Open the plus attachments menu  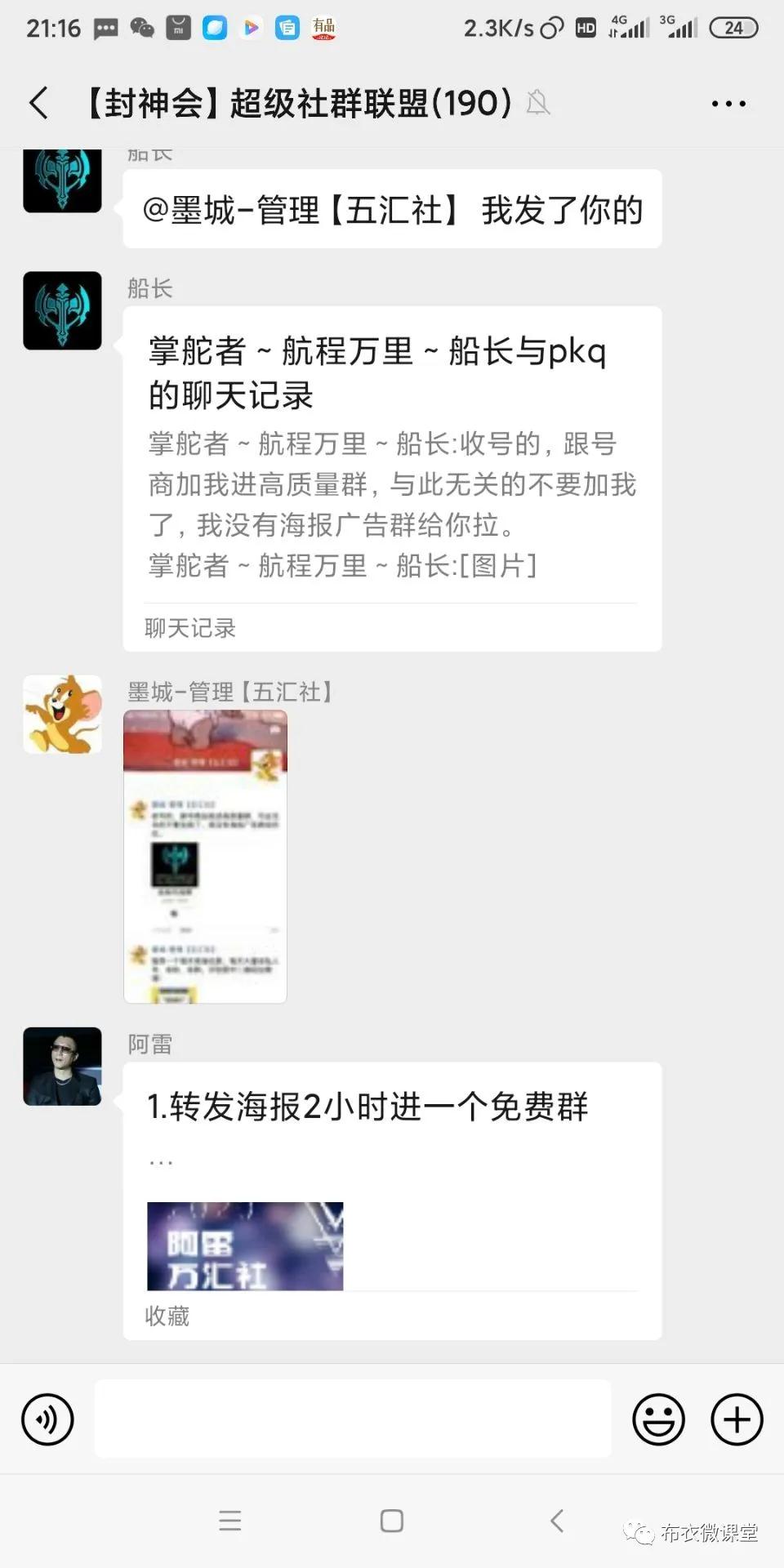(x=737, y=1419)
